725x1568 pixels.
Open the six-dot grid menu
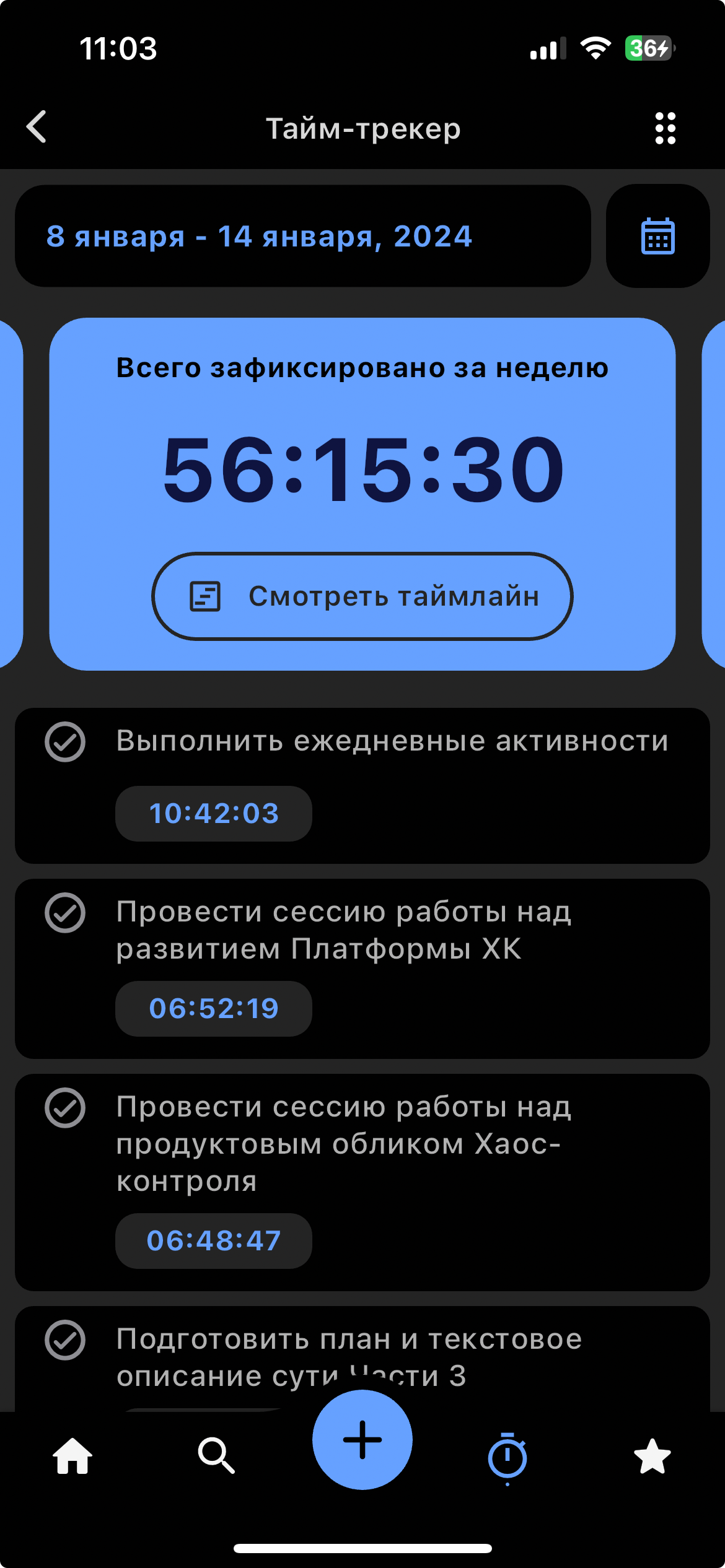(665, 128)
